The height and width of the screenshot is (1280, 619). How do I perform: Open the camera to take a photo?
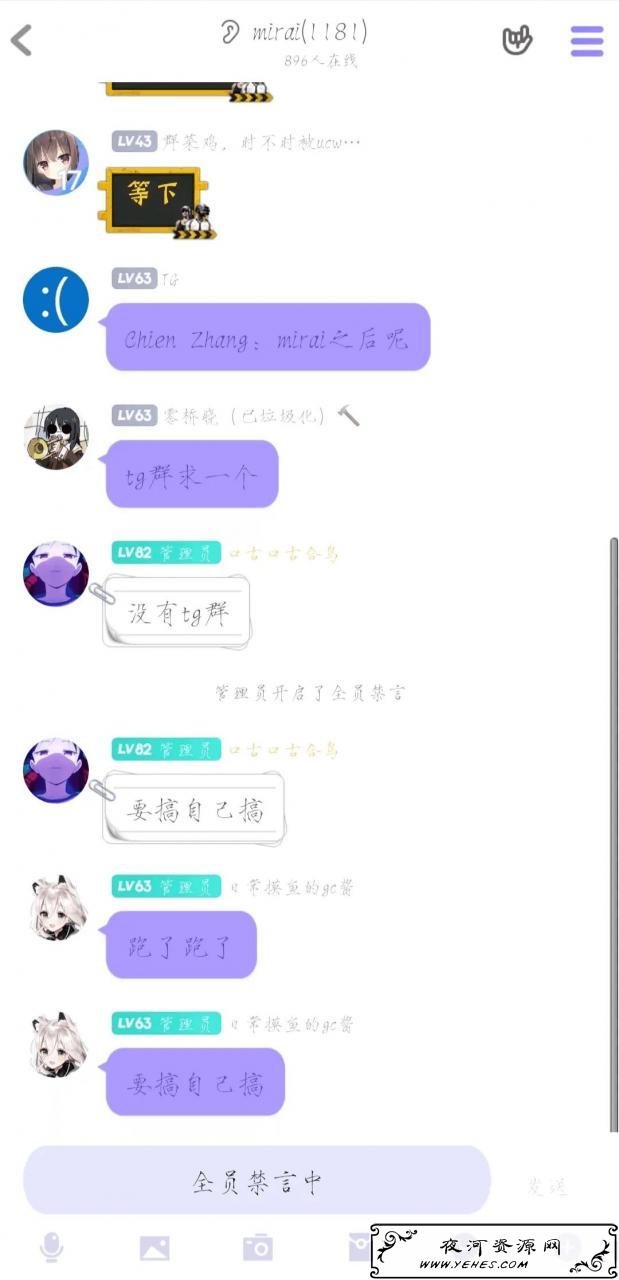(x=257, y=1247)
